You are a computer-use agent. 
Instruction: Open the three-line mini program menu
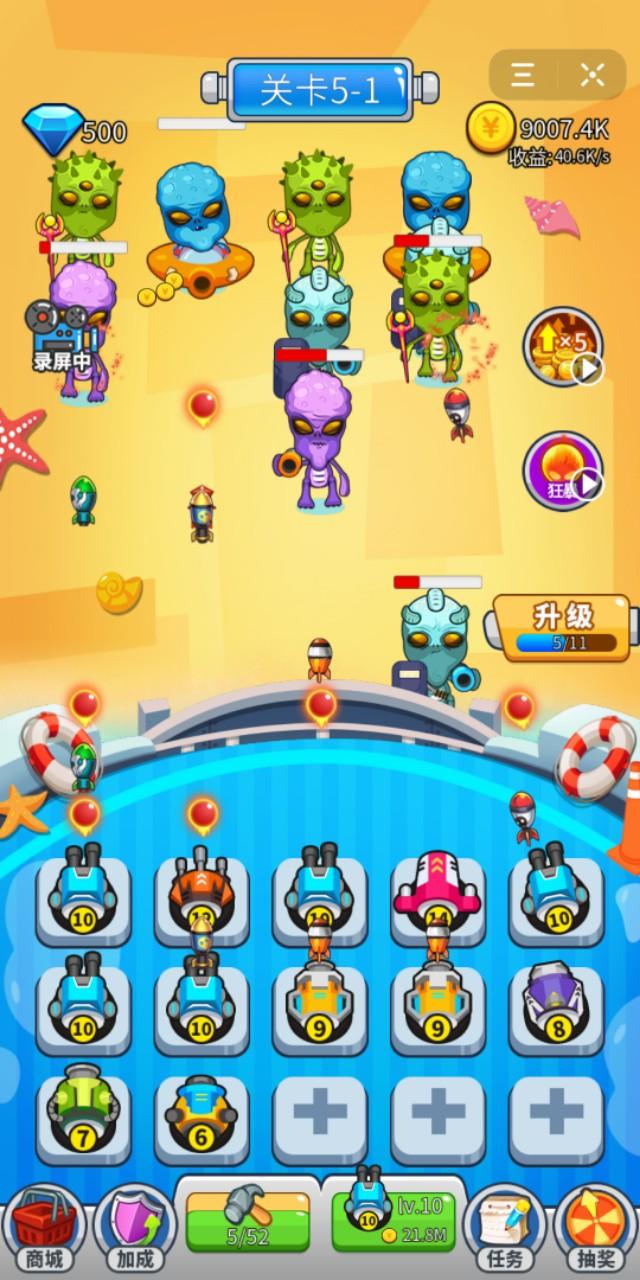[522, 74]
